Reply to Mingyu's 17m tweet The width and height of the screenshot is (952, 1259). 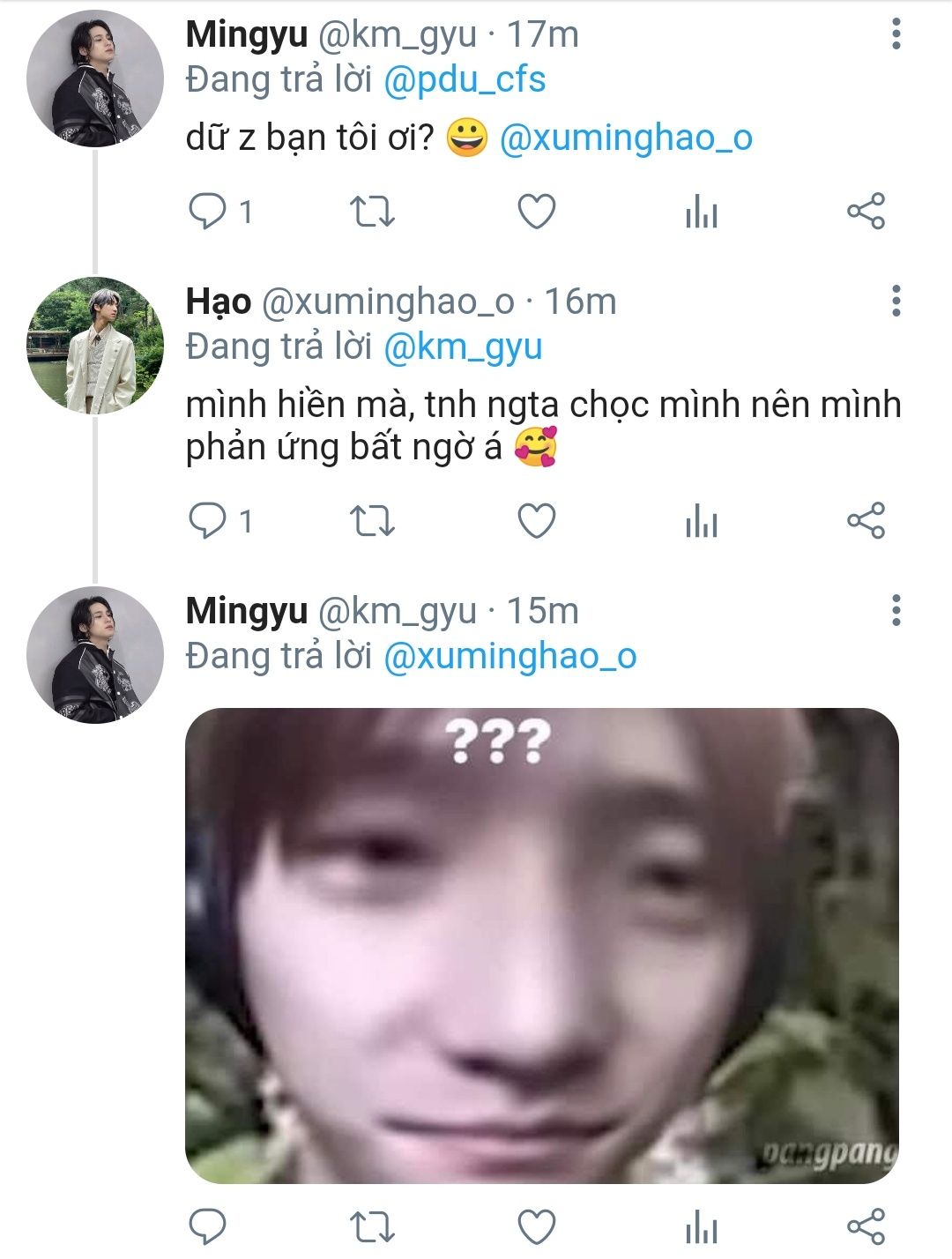click(x=208, y=212)
